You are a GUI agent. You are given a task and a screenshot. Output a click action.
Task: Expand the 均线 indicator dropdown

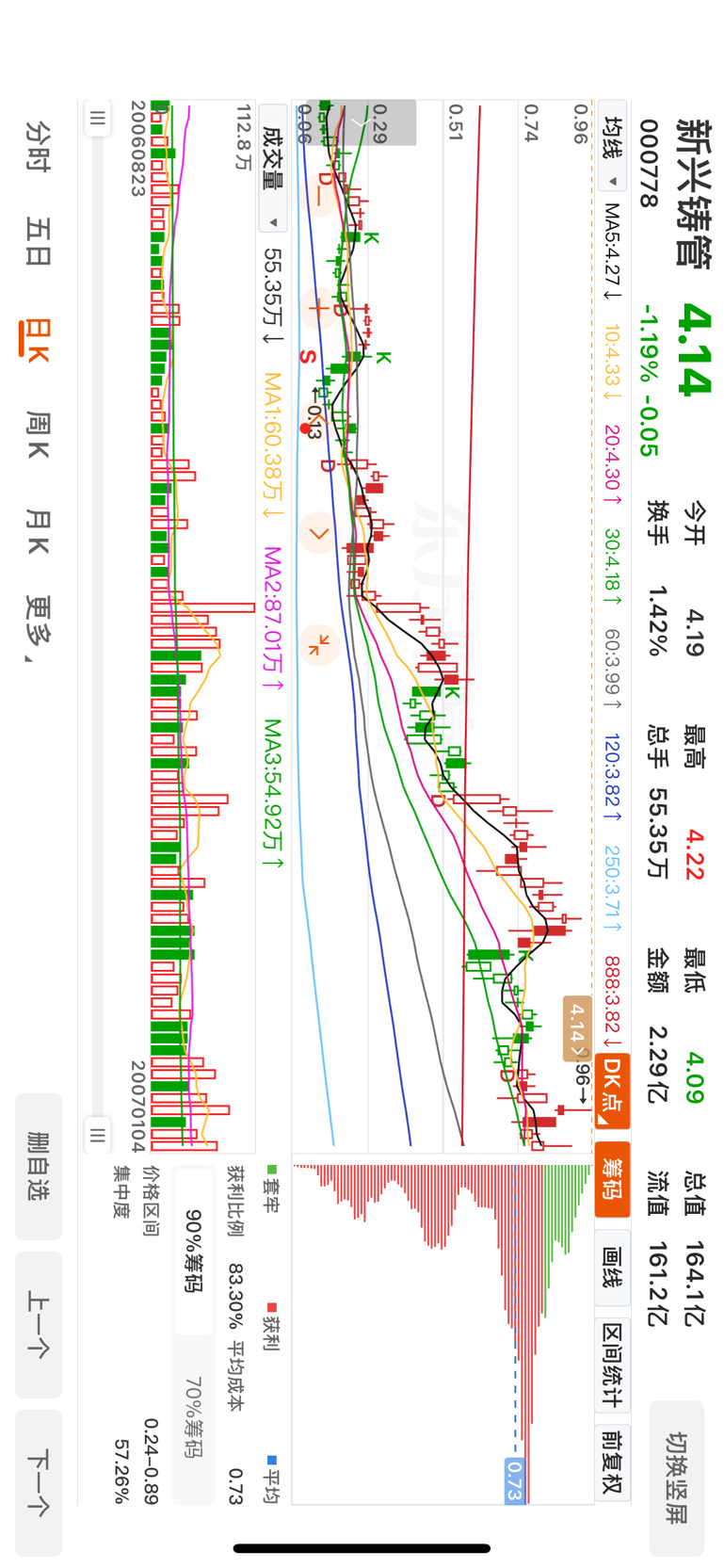[612, 153]
